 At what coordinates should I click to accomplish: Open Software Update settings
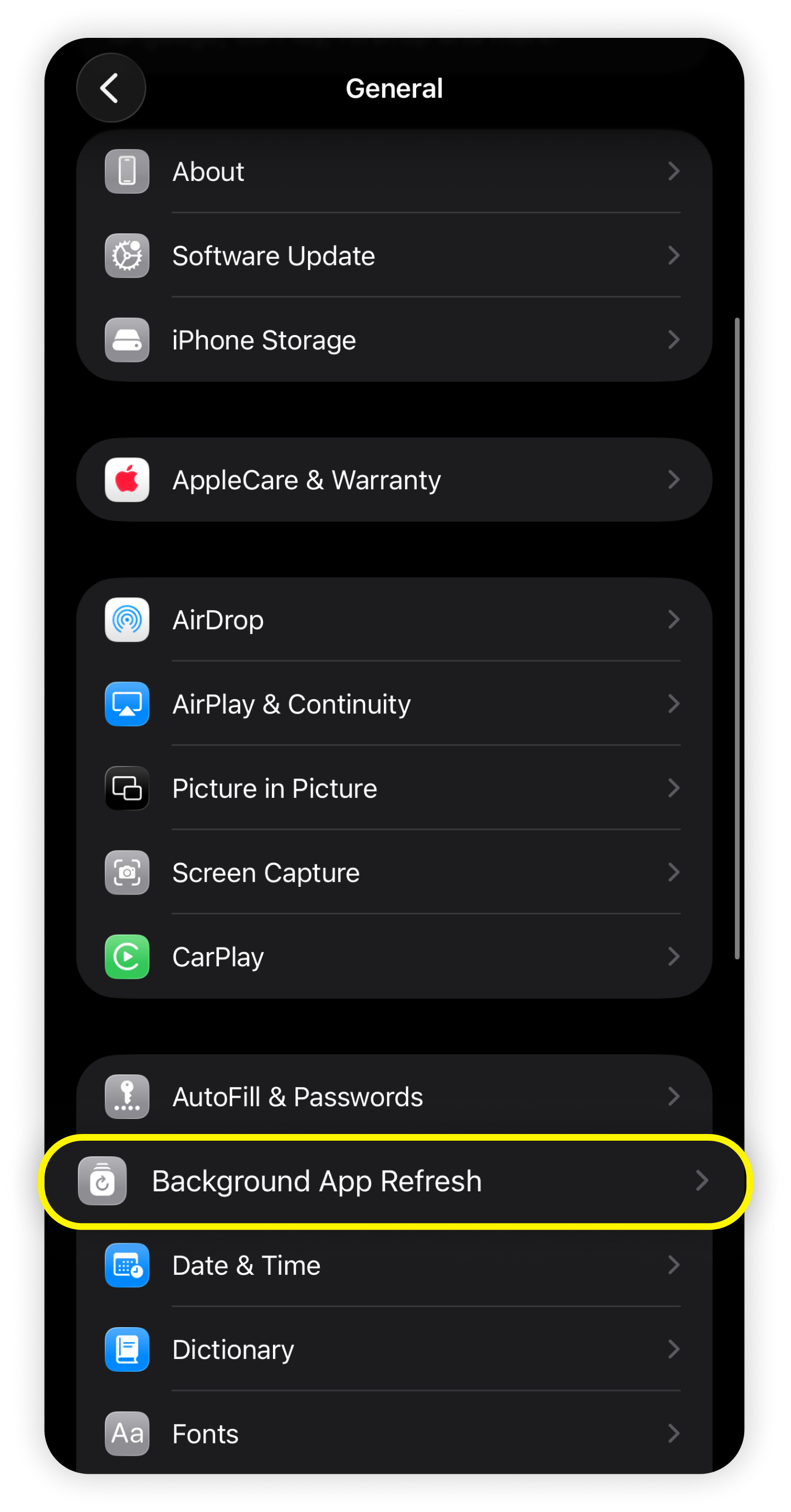[393, 256]
